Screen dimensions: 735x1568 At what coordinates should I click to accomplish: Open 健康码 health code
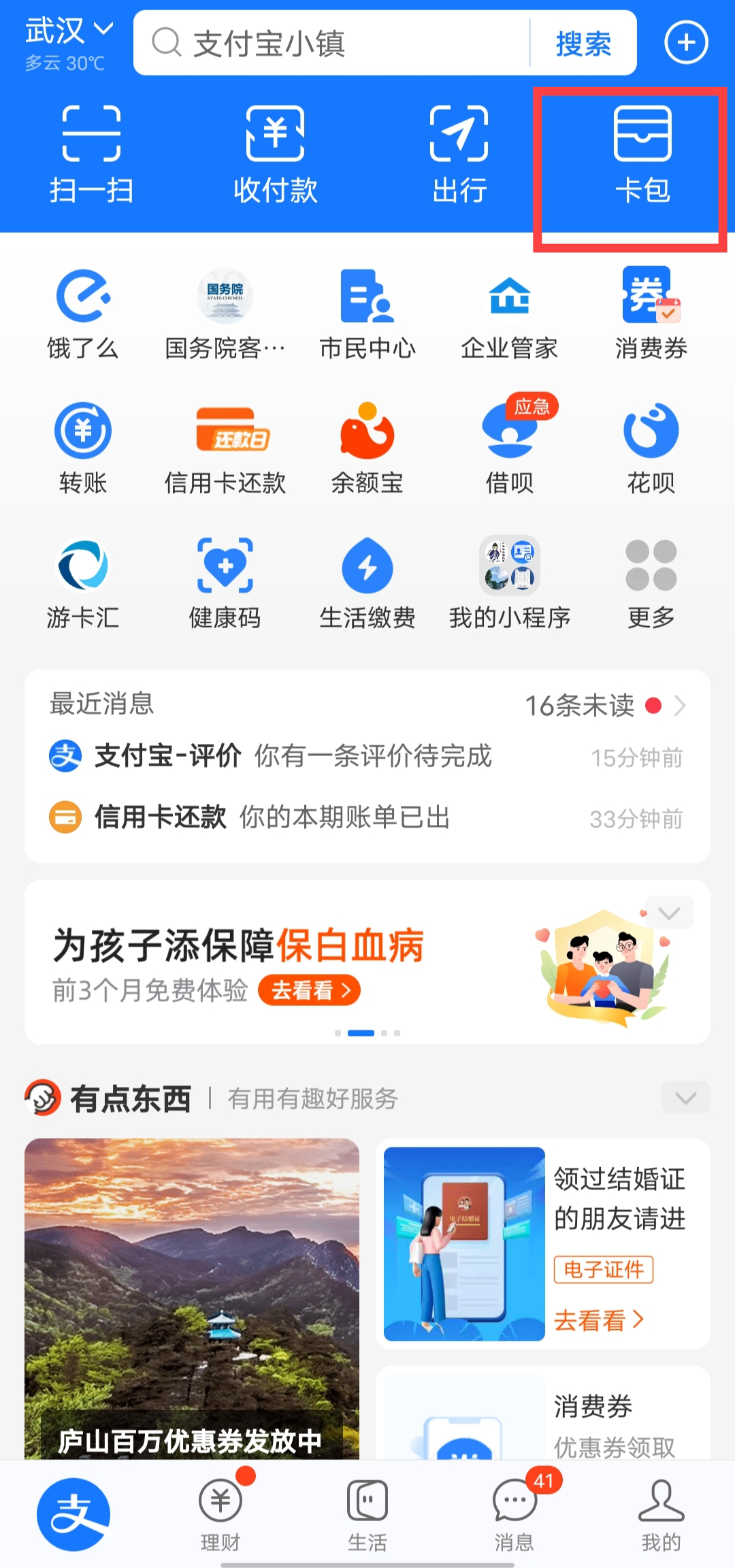[225, 582]
